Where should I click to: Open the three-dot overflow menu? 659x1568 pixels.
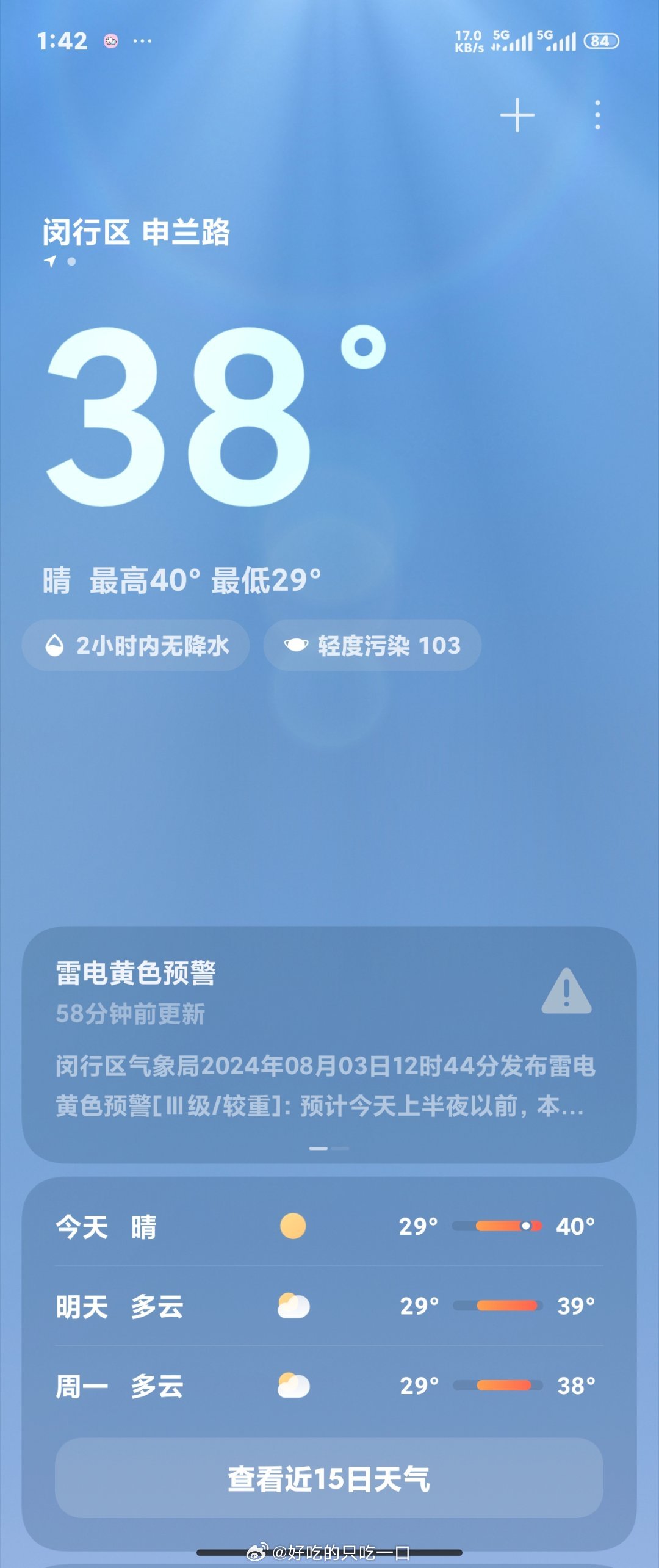tap(597, 115)
